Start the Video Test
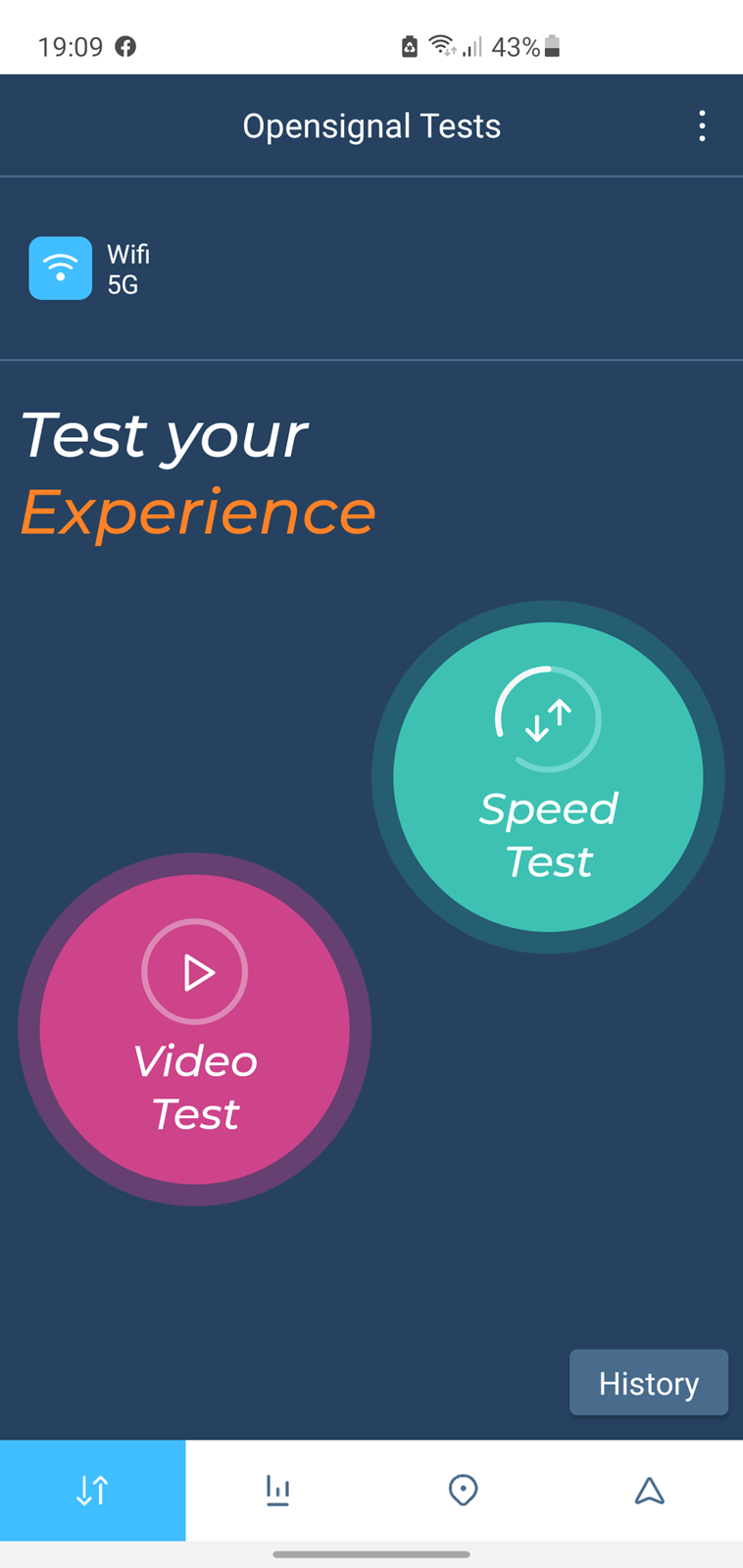 tap(195, 1030)
